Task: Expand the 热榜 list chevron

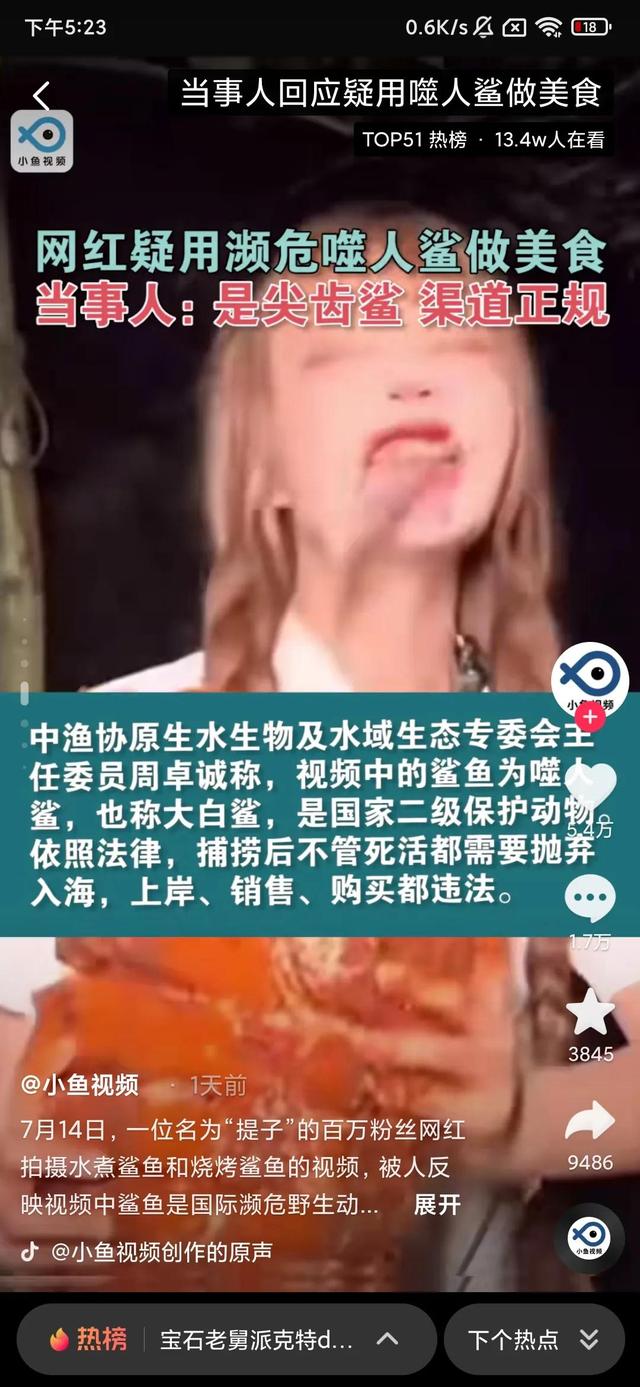Action: point(387,1340)
